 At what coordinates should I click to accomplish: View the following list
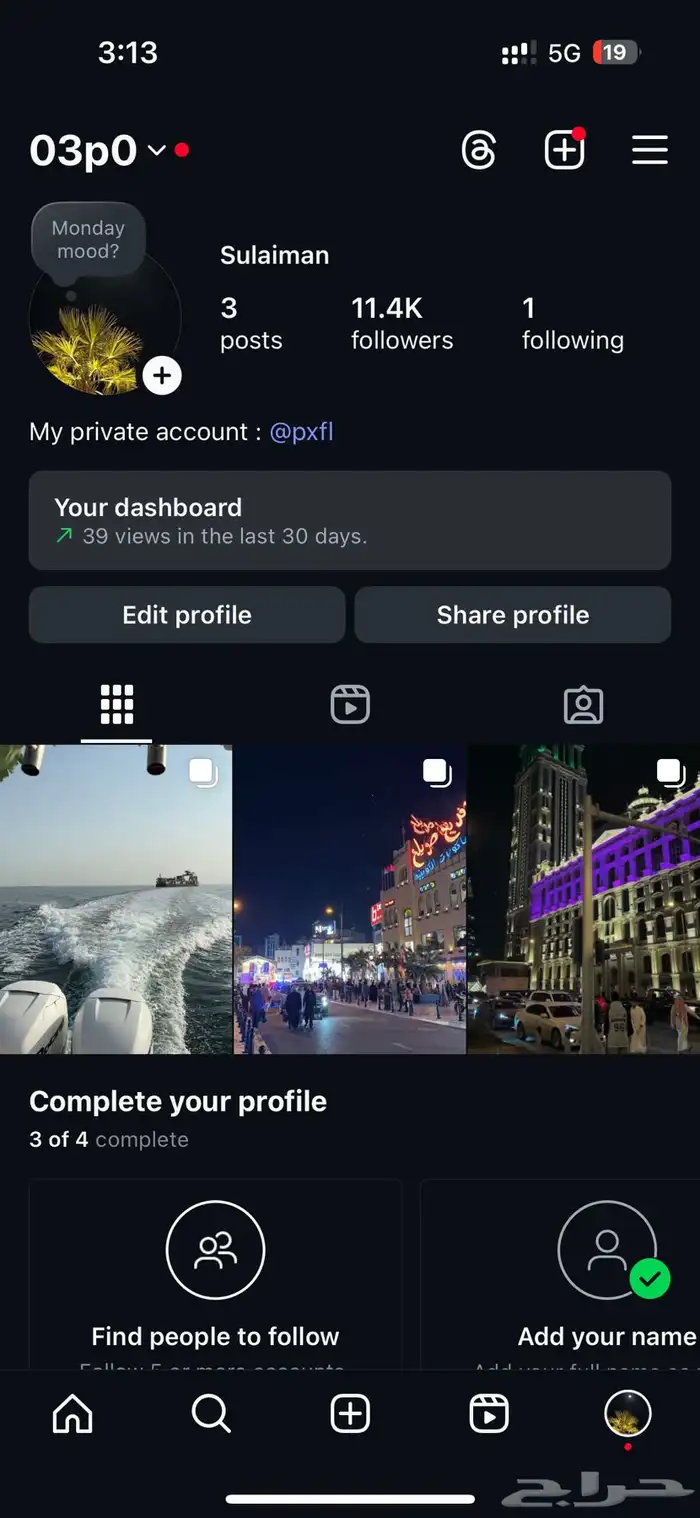click(572, 324)
